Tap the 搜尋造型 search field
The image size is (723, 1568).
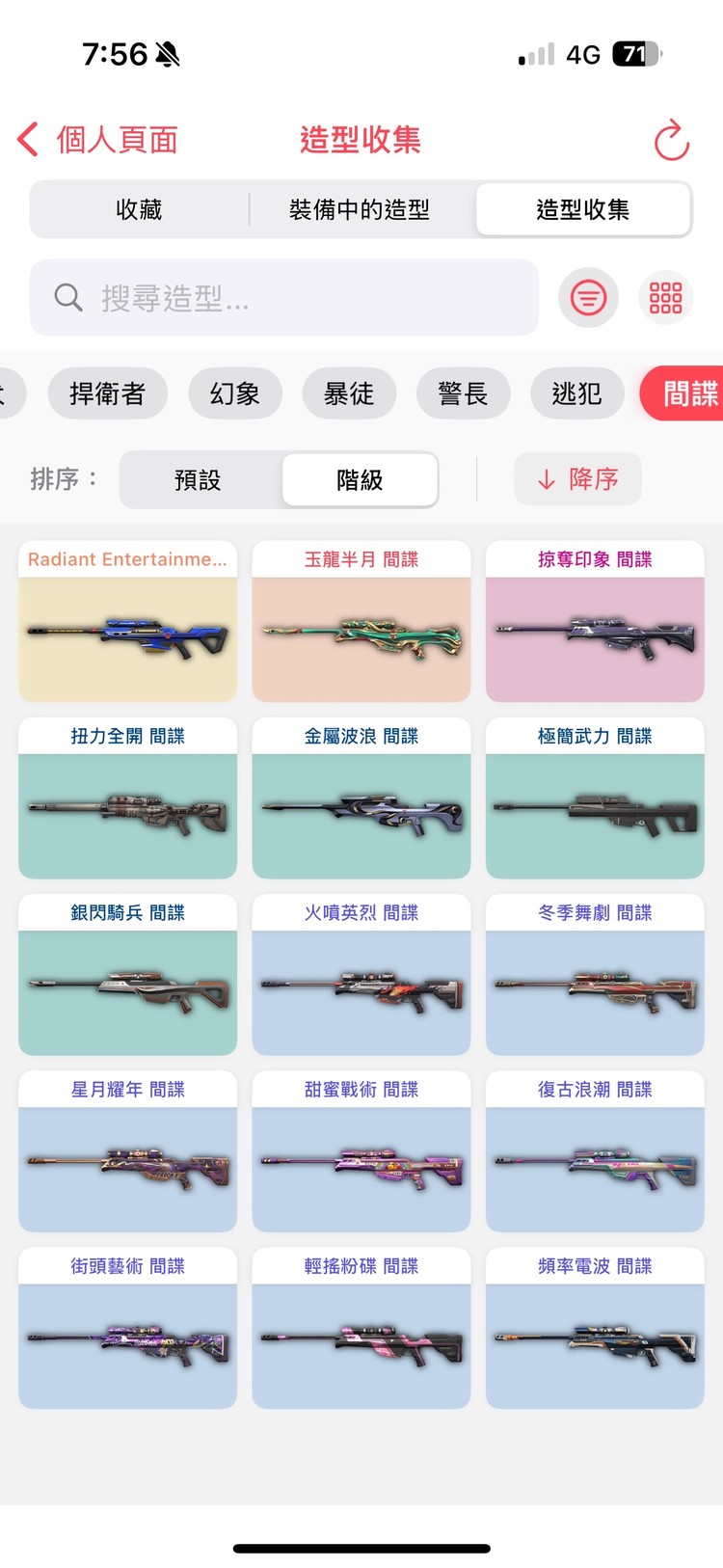[284, 298]
